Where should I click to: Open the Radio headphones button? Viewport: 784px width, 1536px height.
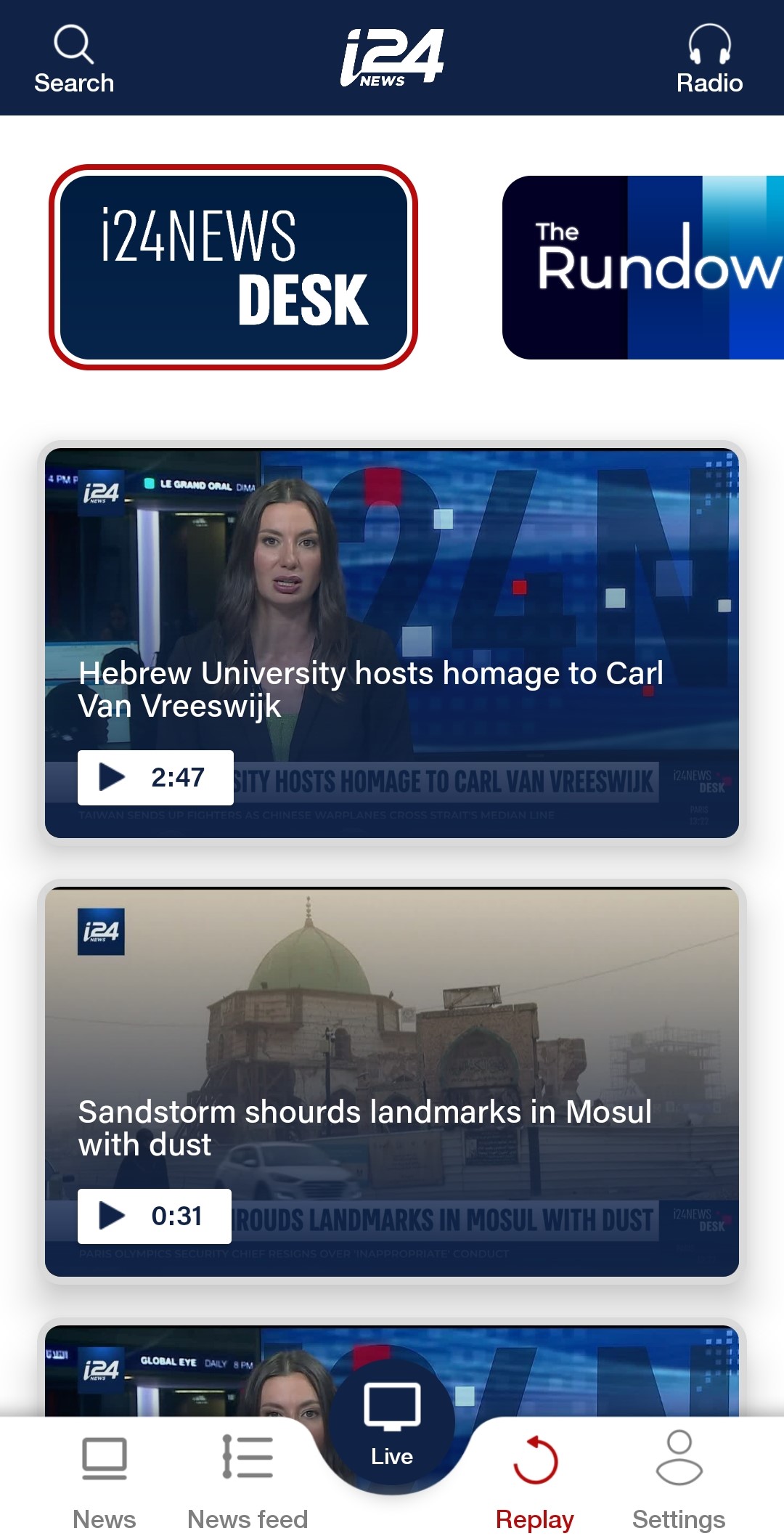point(709,60)
